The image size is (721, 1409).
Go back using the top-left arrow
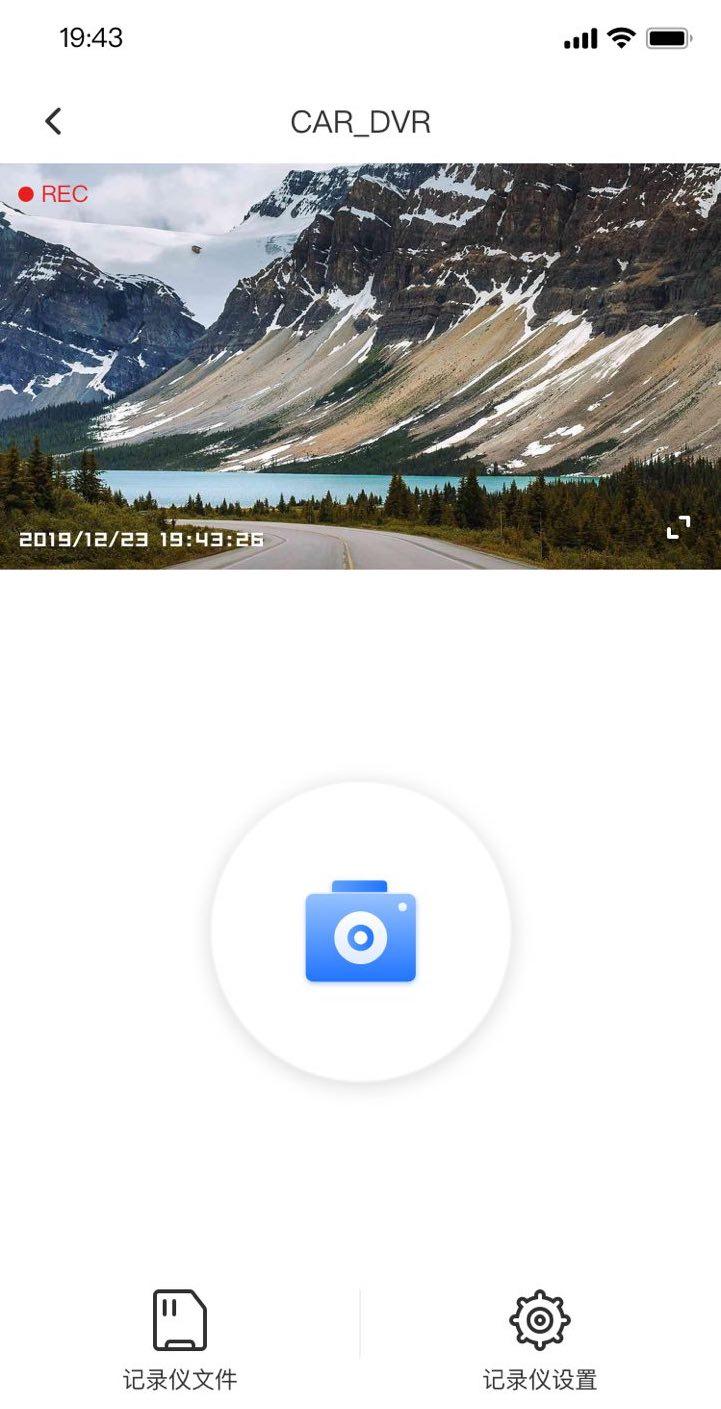pos(53,122)
